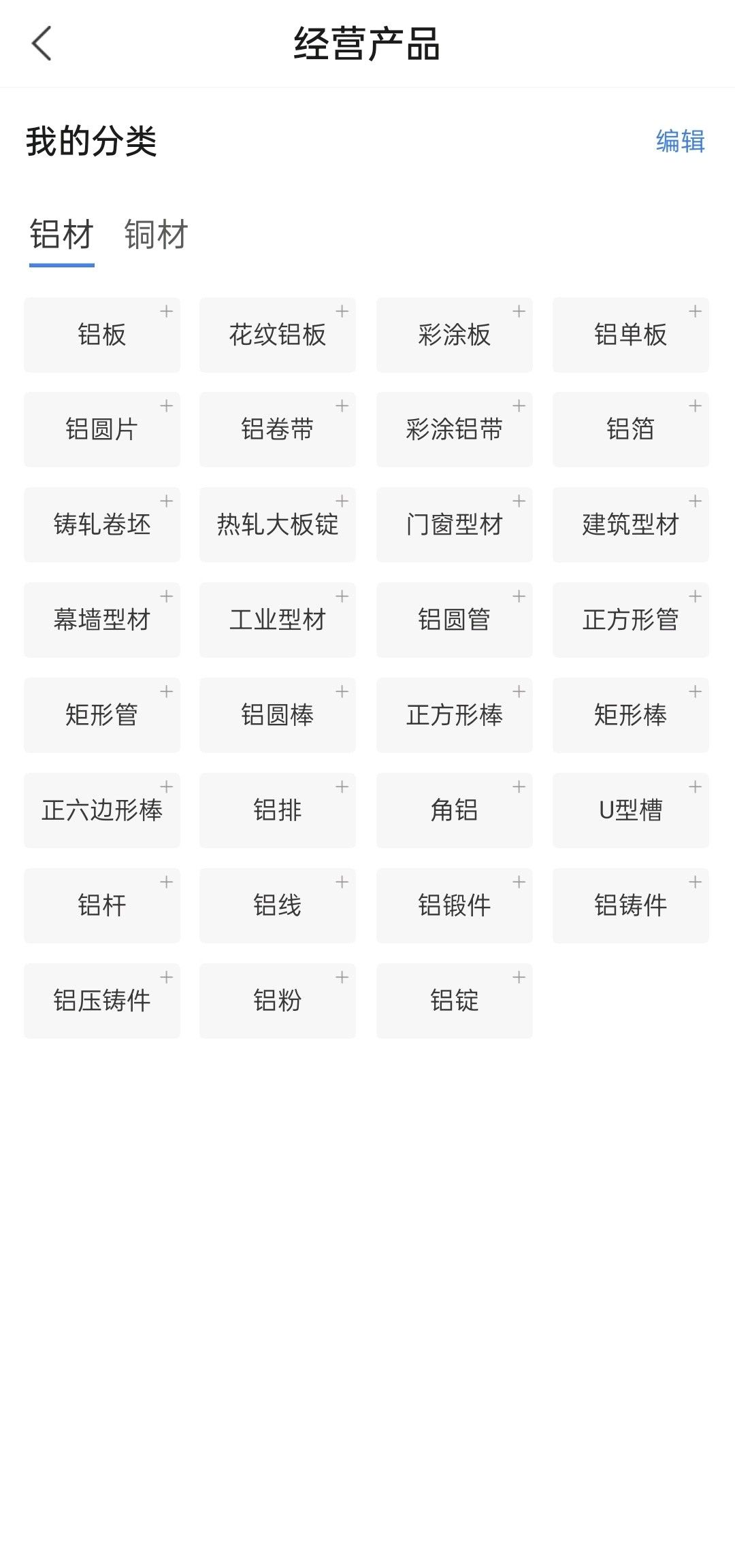Select the 铝材 tab
Image resolution: width=735 pixels, height=1568 pixels.
pyautogui.click(x=61, y=235)
